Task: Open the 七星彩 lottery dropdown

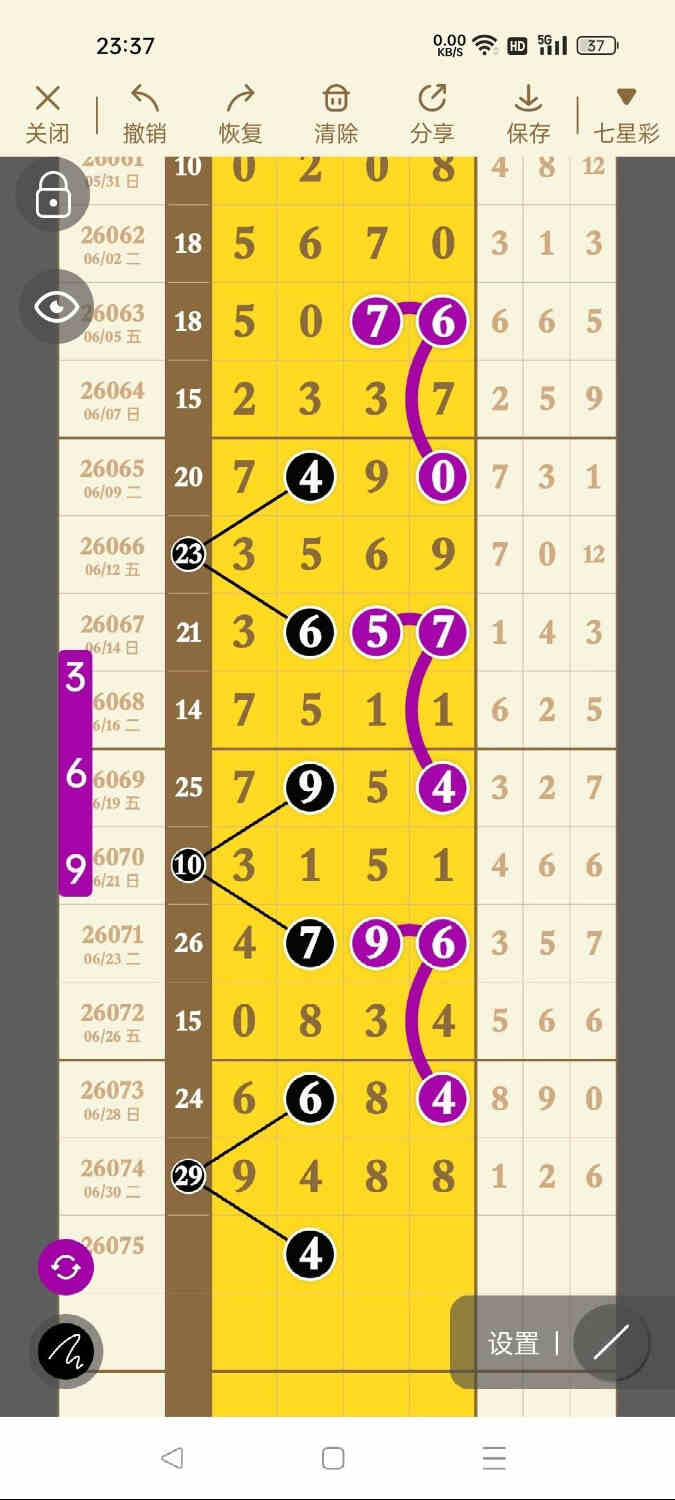Action: 626,114
